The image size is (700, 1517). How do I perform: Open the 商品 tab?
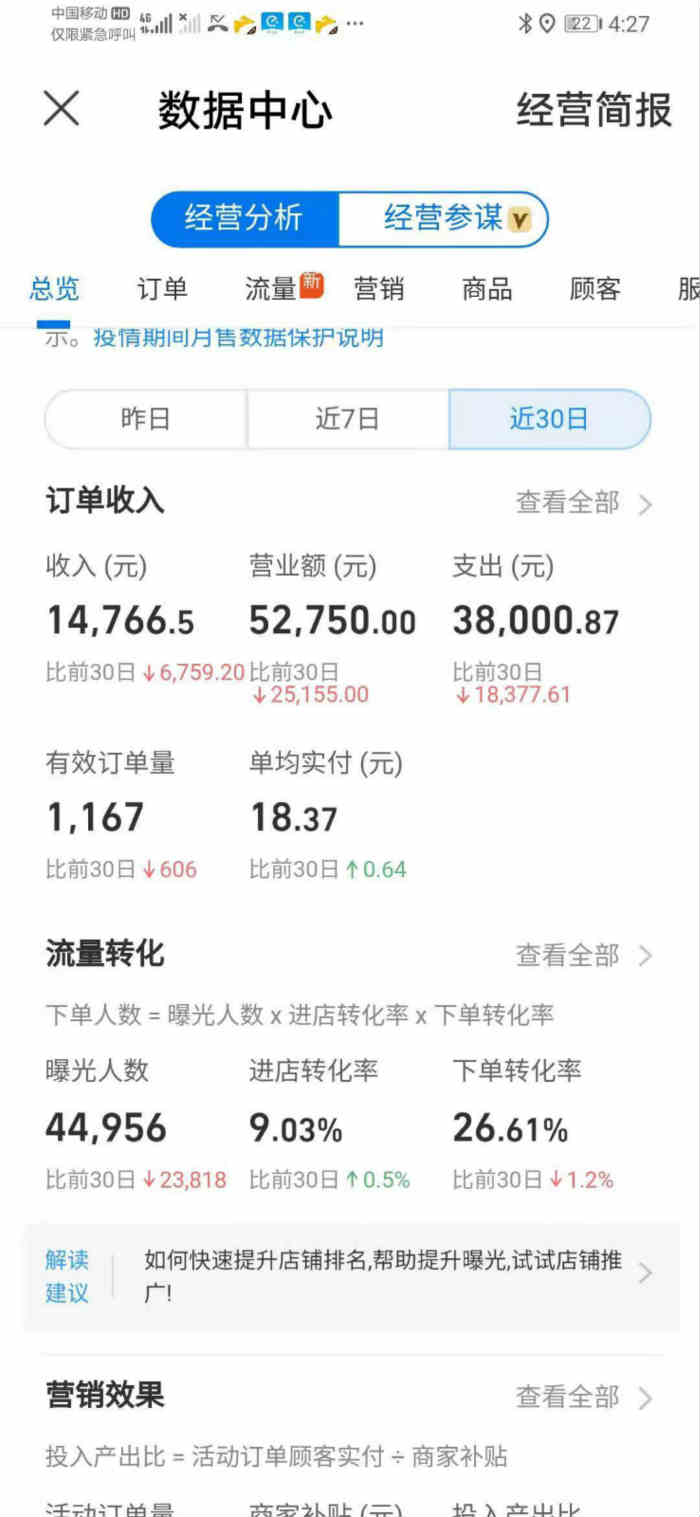point(487,290)
